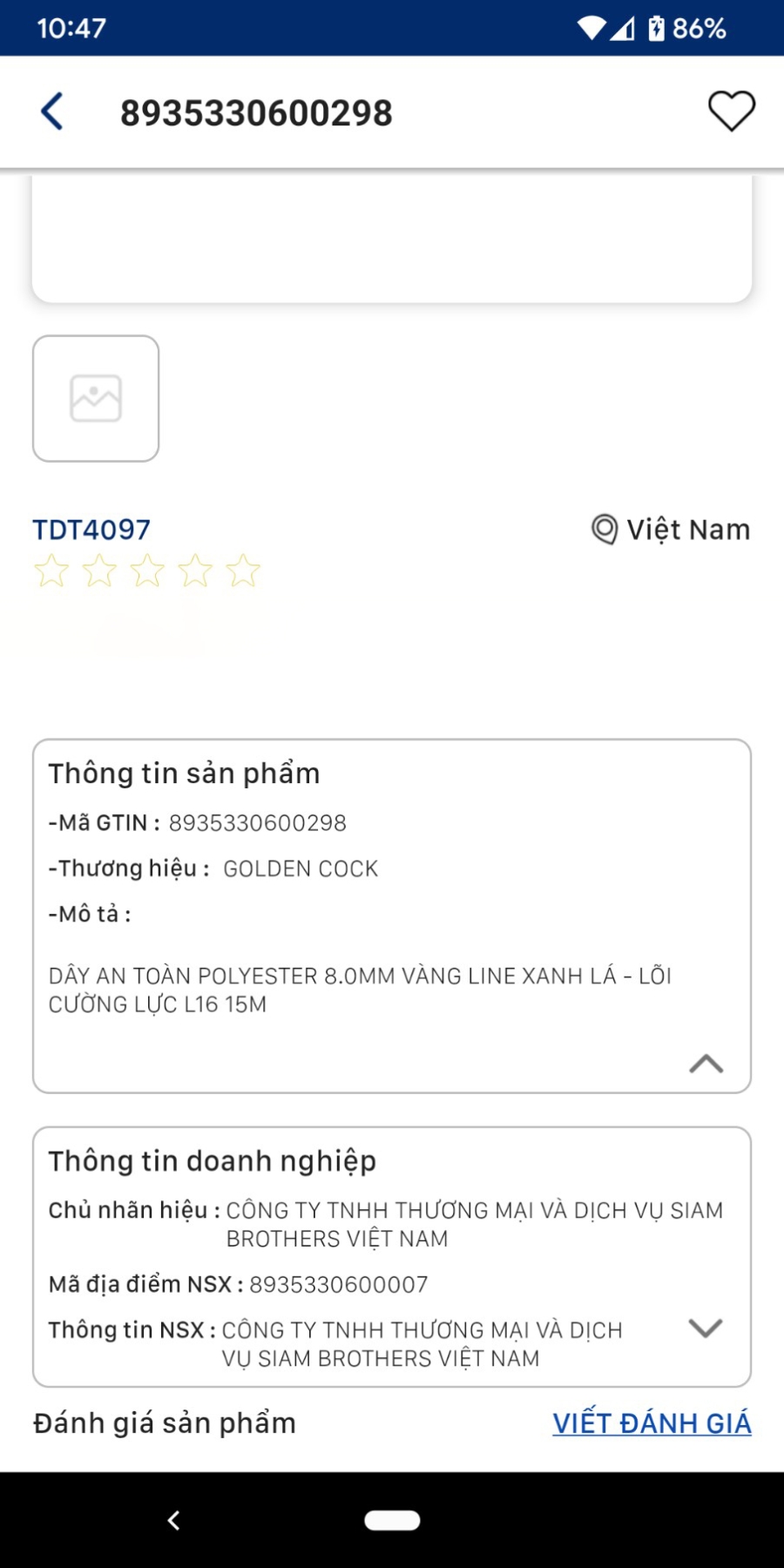
Task: Tap VIẾT ĐÁNH GIÁ to write a review
Action: (x=652, y=1422)
